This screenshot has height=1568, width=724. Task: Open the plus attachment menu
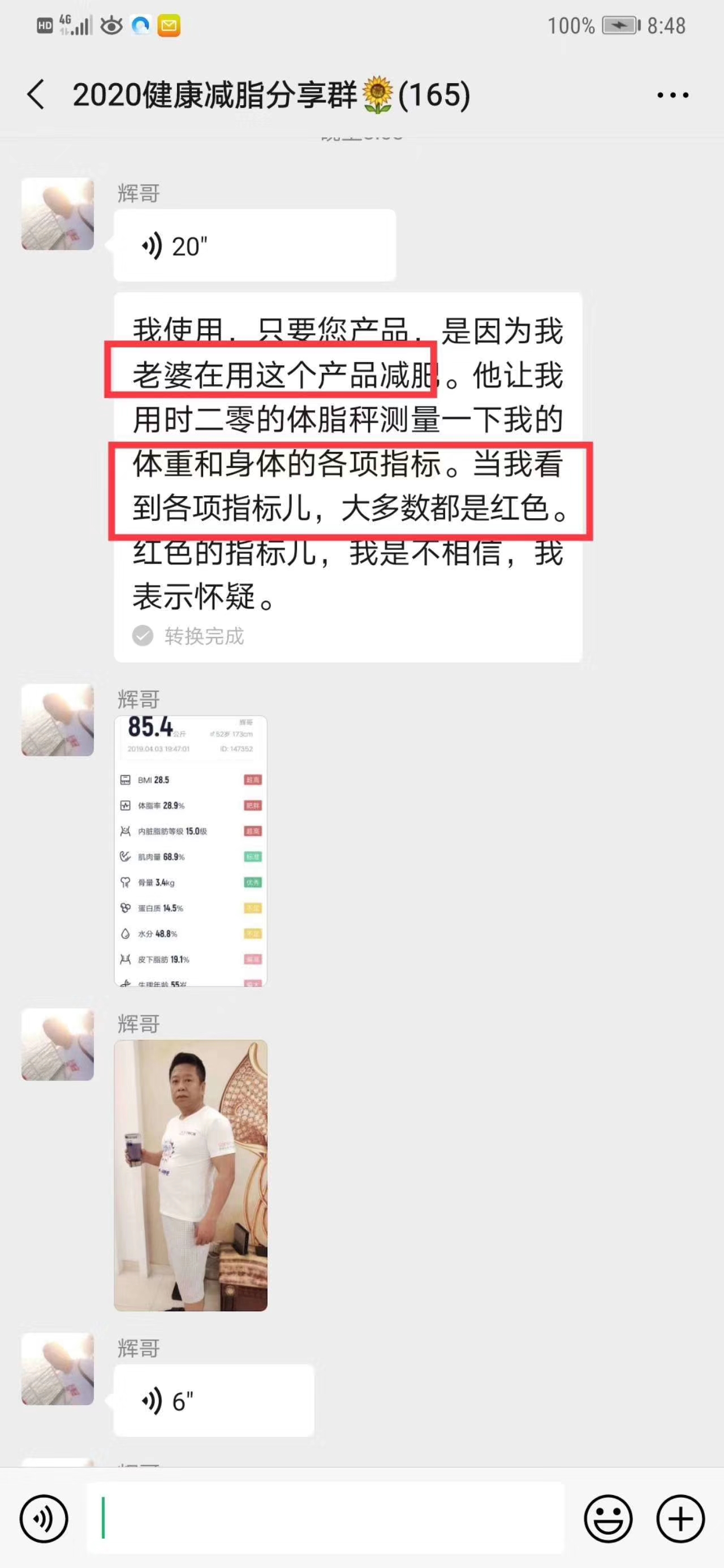coord(680,1519)
